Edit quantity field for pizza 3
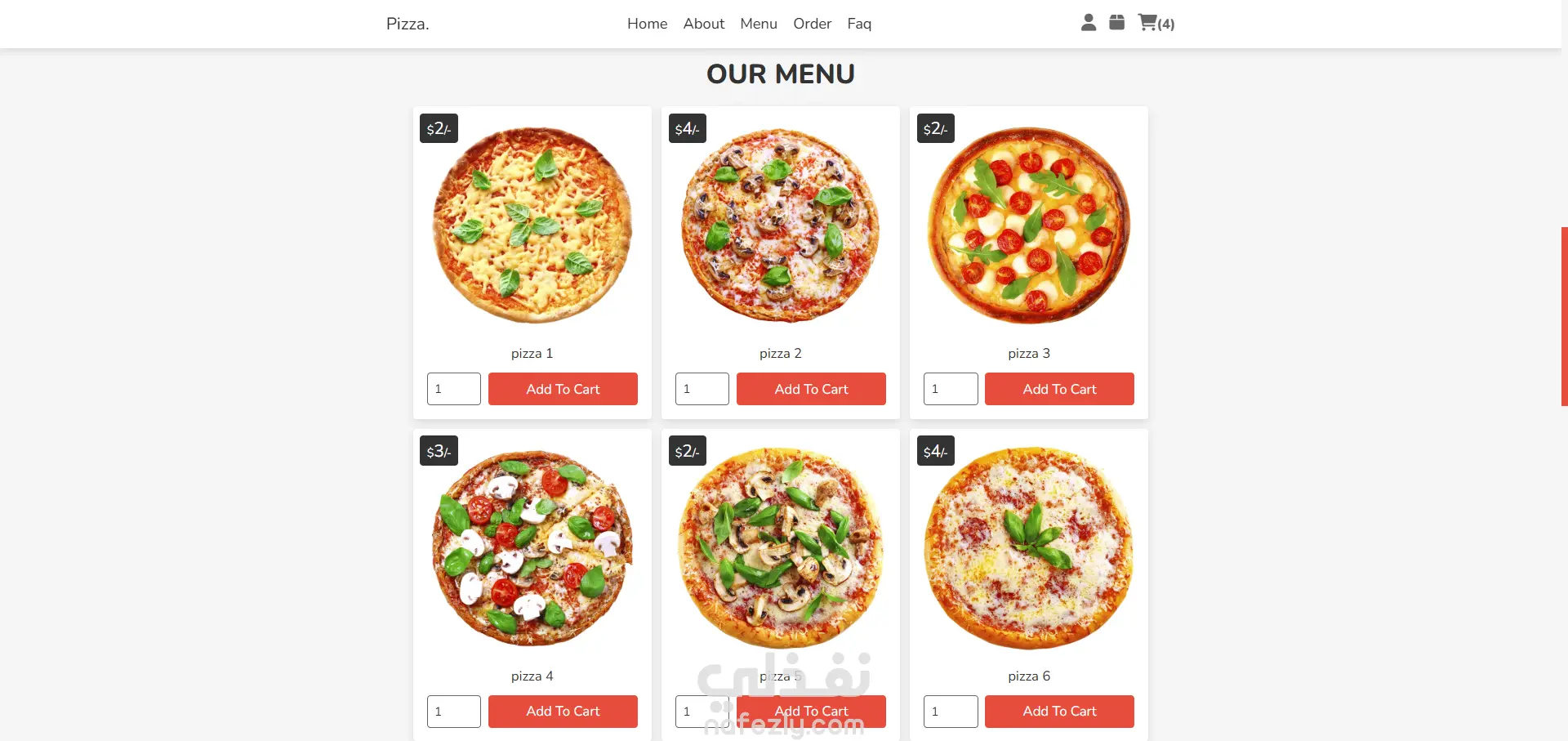The image size is (1568, 741). click(x=950, y=389)
